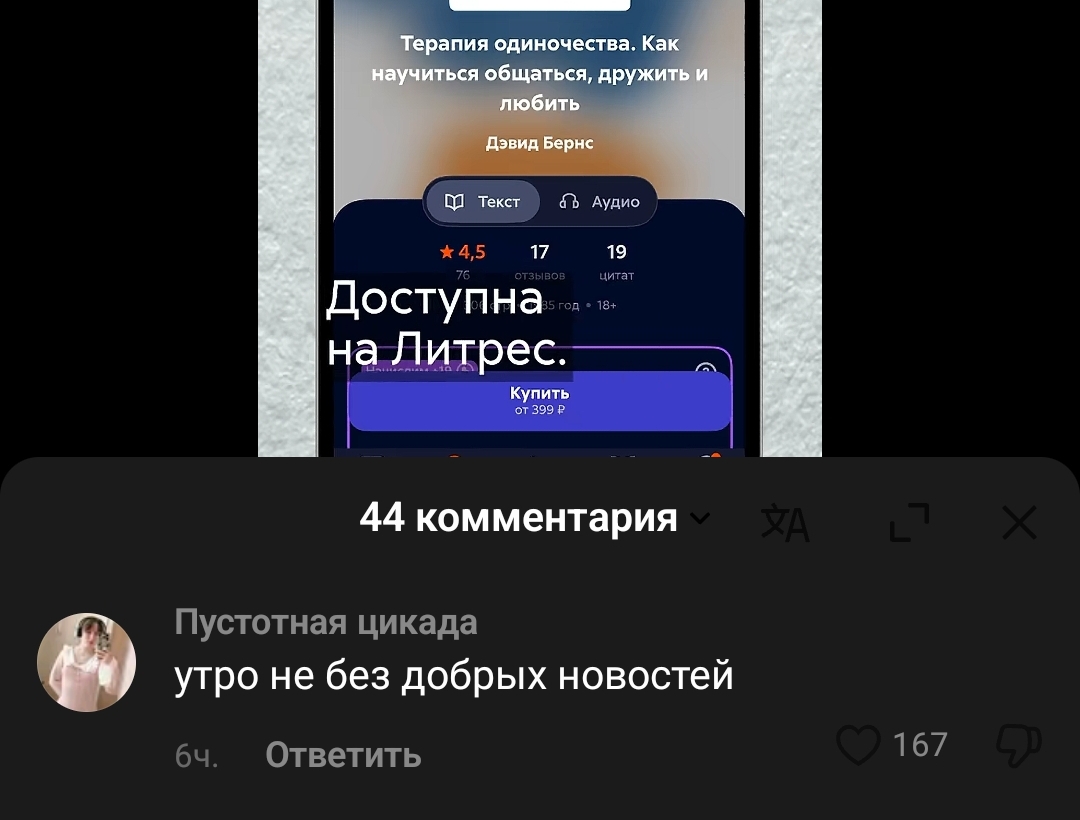Expand the 44 комментария sort dropdown

[x=700, y=518]
